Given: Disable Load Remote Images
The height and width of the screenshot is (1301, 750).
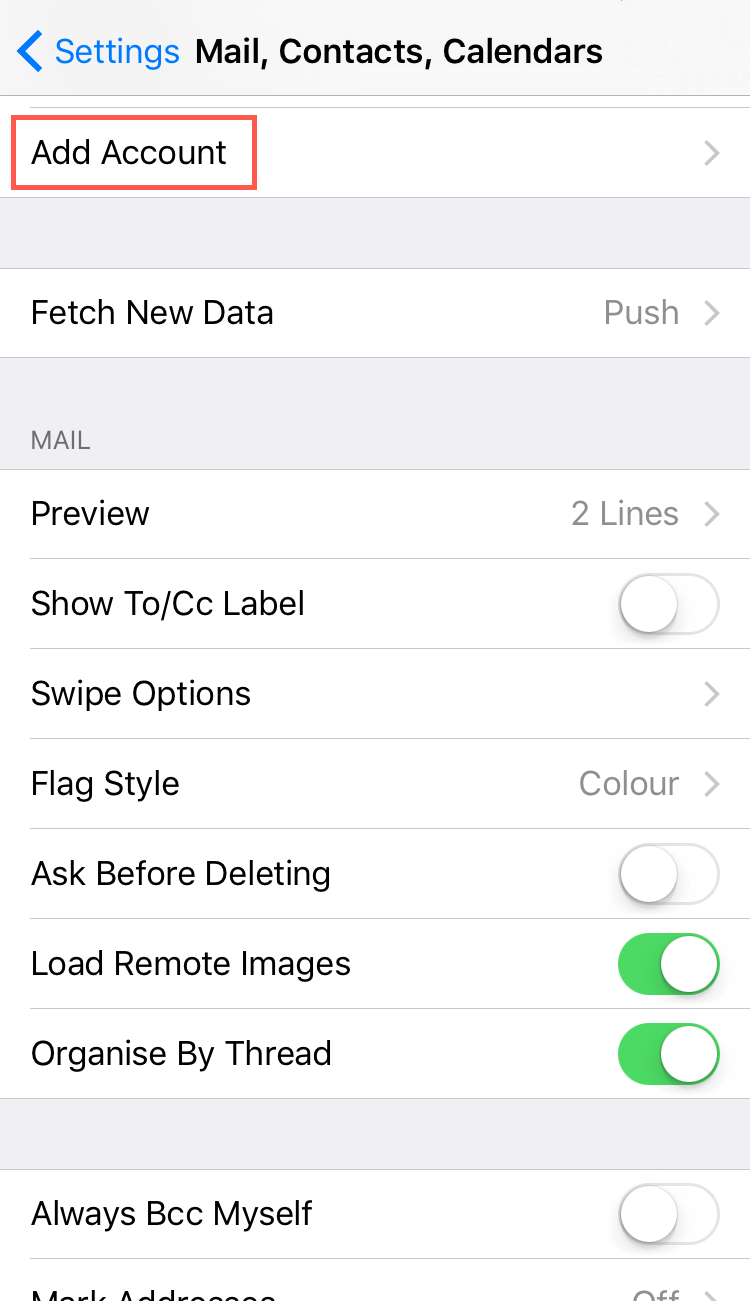Looking at the screenshot, I should [668, 964].
